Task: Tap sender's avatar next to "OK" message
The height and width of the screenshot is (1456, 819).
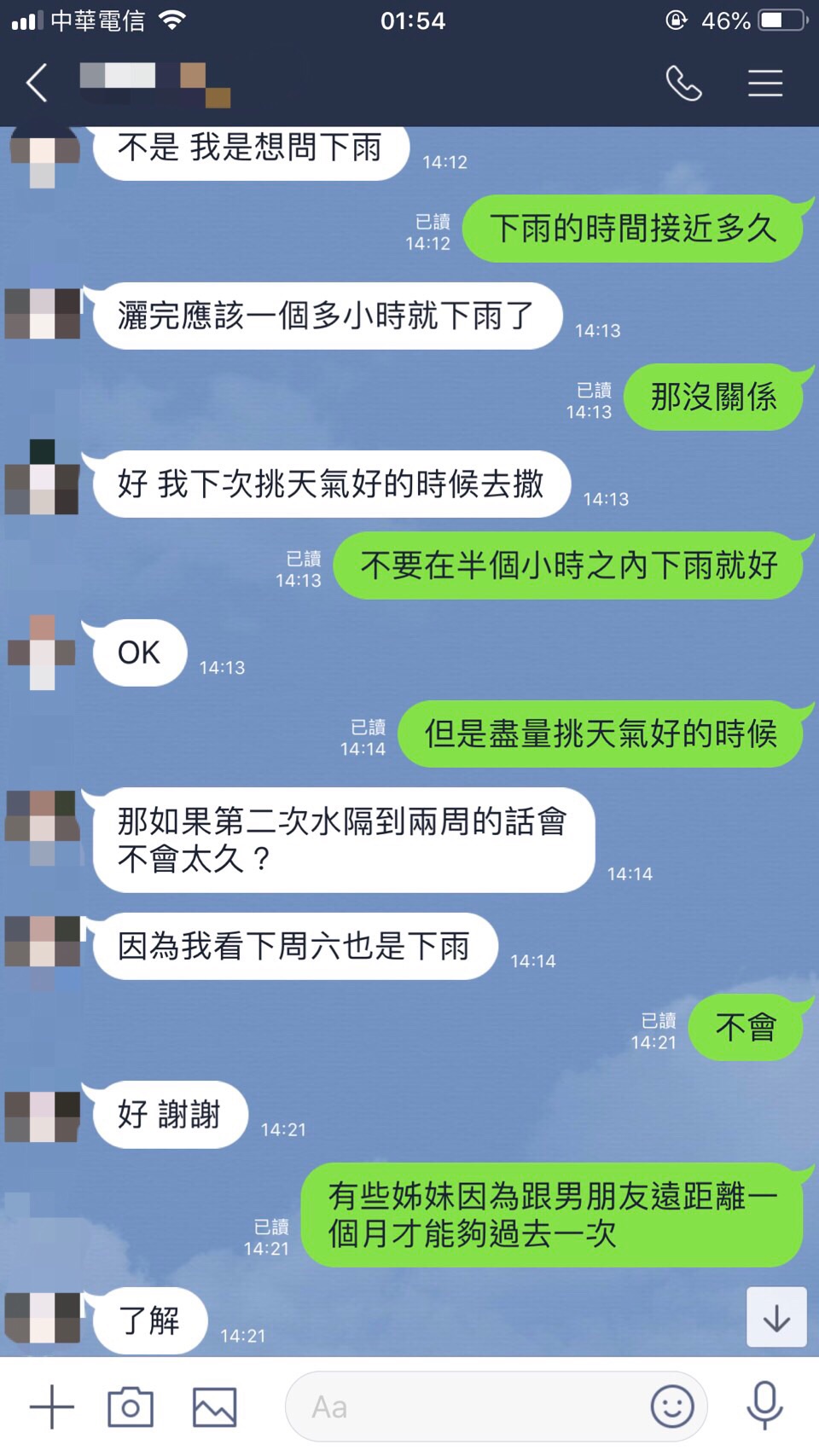Action: click(x=42, y=653)
